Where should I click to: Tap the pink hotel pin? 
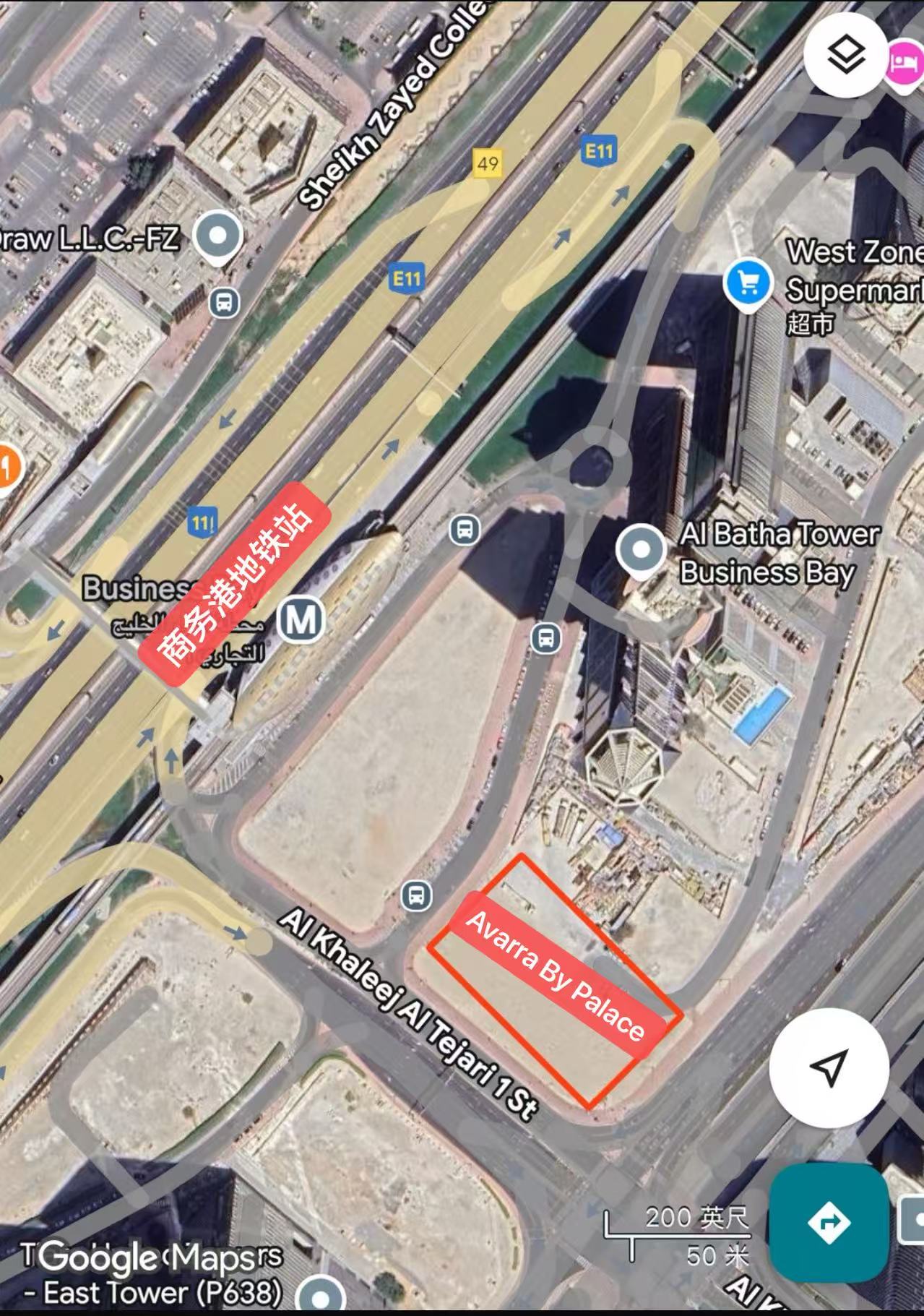(904, 61)
